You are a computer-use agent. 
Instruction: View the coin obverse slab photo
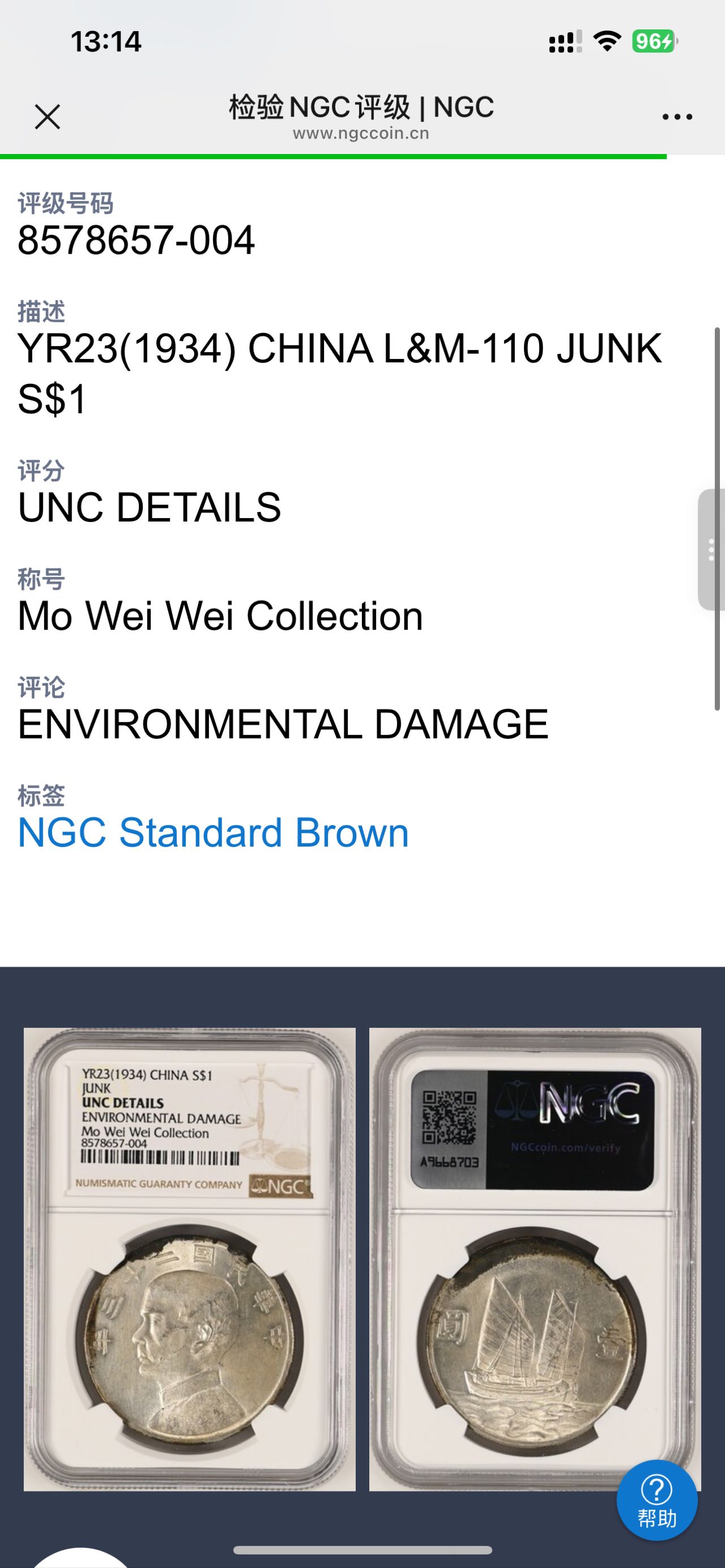[x=189, y=1259]
